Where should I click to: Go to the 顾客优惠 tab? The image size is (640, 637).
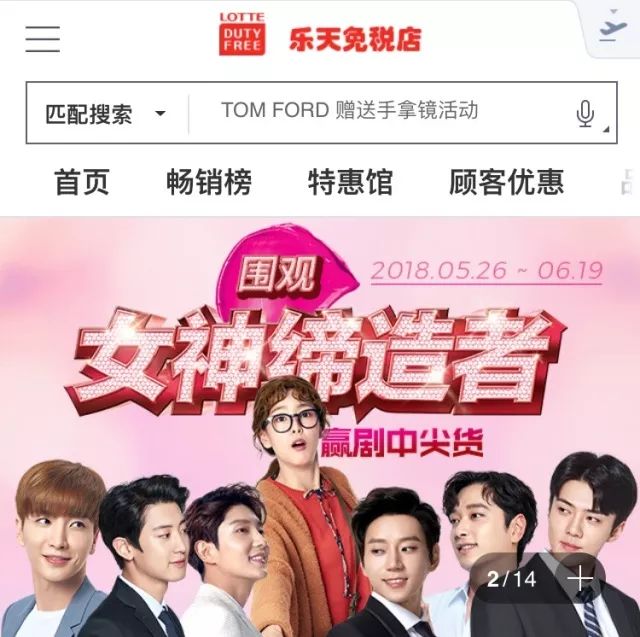(x=506, y=182)
